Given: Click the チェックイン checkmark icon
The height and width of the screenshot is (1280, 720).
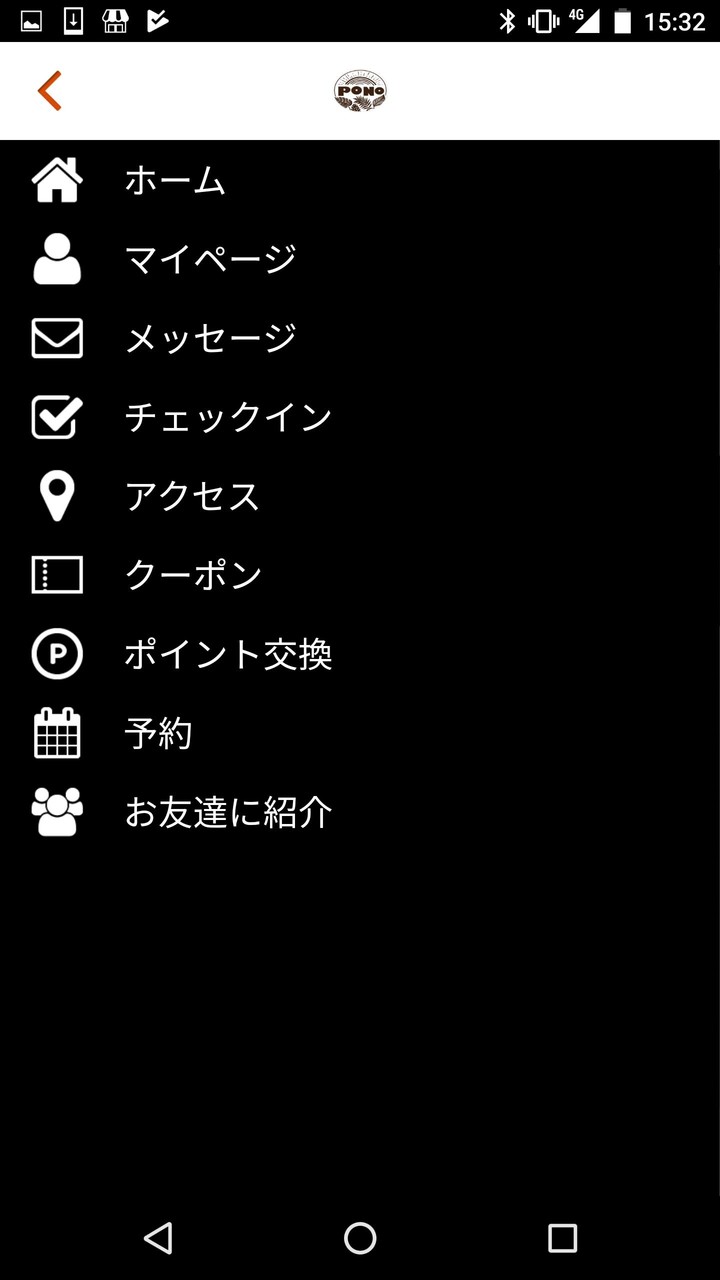Looking at the screenshot, I should pos(57,417).
